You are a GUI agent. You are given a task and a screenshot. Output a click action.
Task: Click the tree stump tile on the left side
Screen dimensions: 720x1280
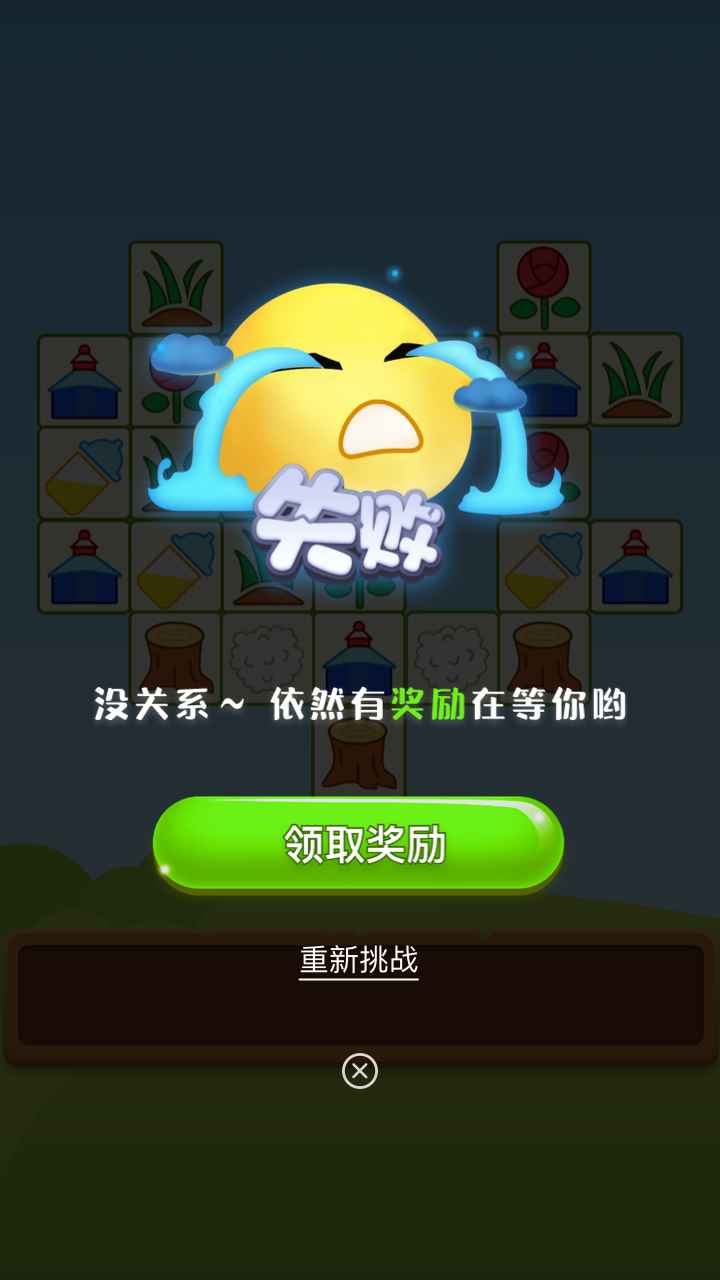point(175,655)
